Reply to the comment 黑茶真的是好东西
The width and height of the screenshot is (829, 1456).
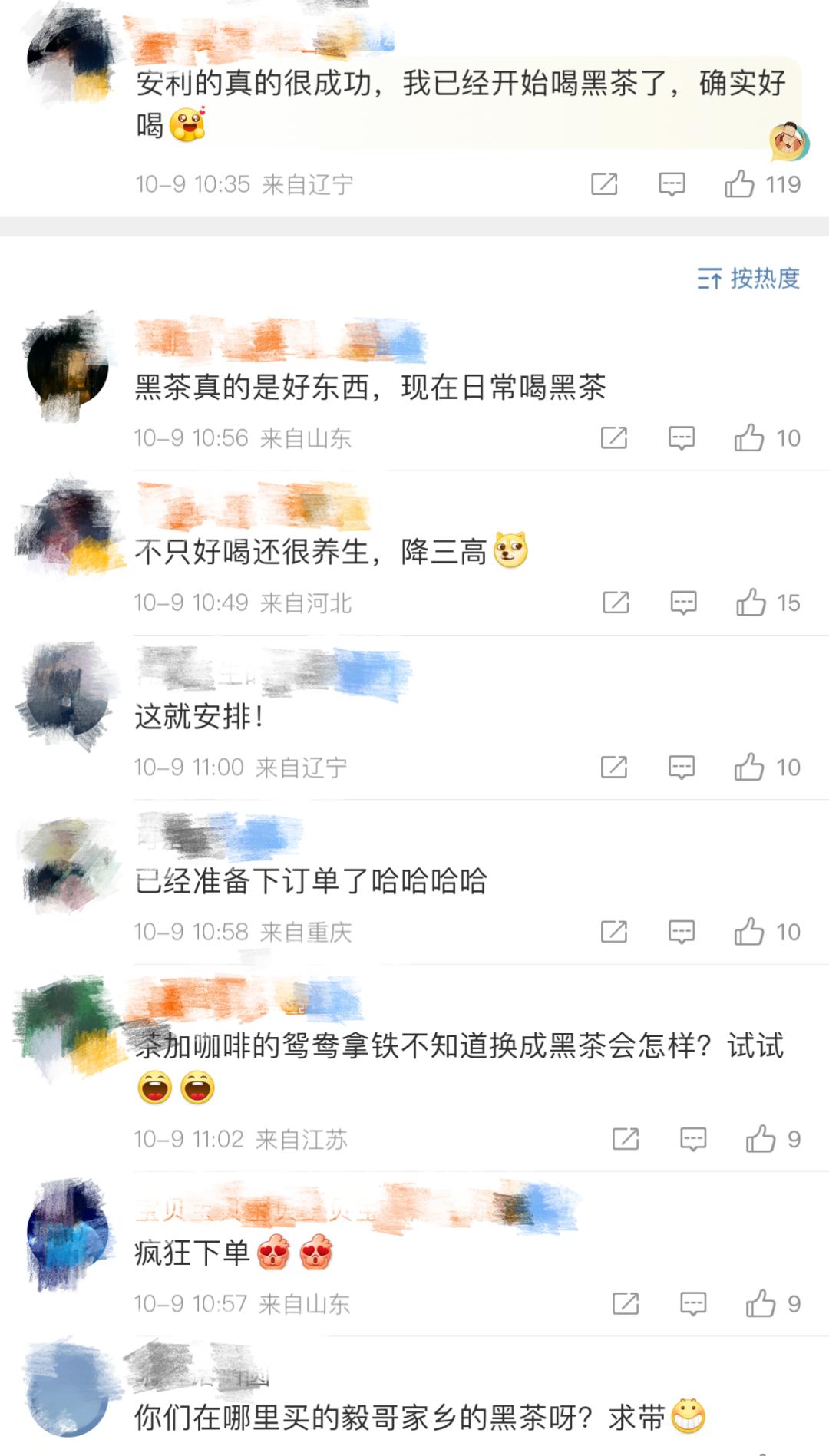682,437
